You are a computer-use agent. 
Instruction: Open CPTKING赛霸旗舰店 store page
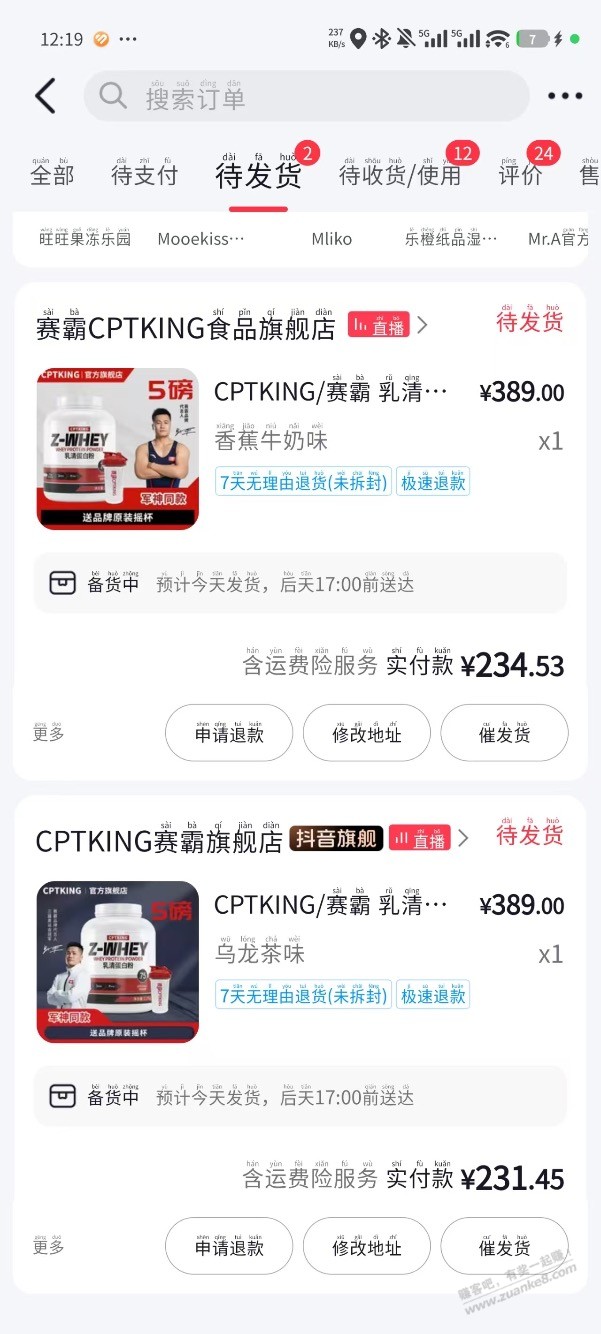click(159, 841)
